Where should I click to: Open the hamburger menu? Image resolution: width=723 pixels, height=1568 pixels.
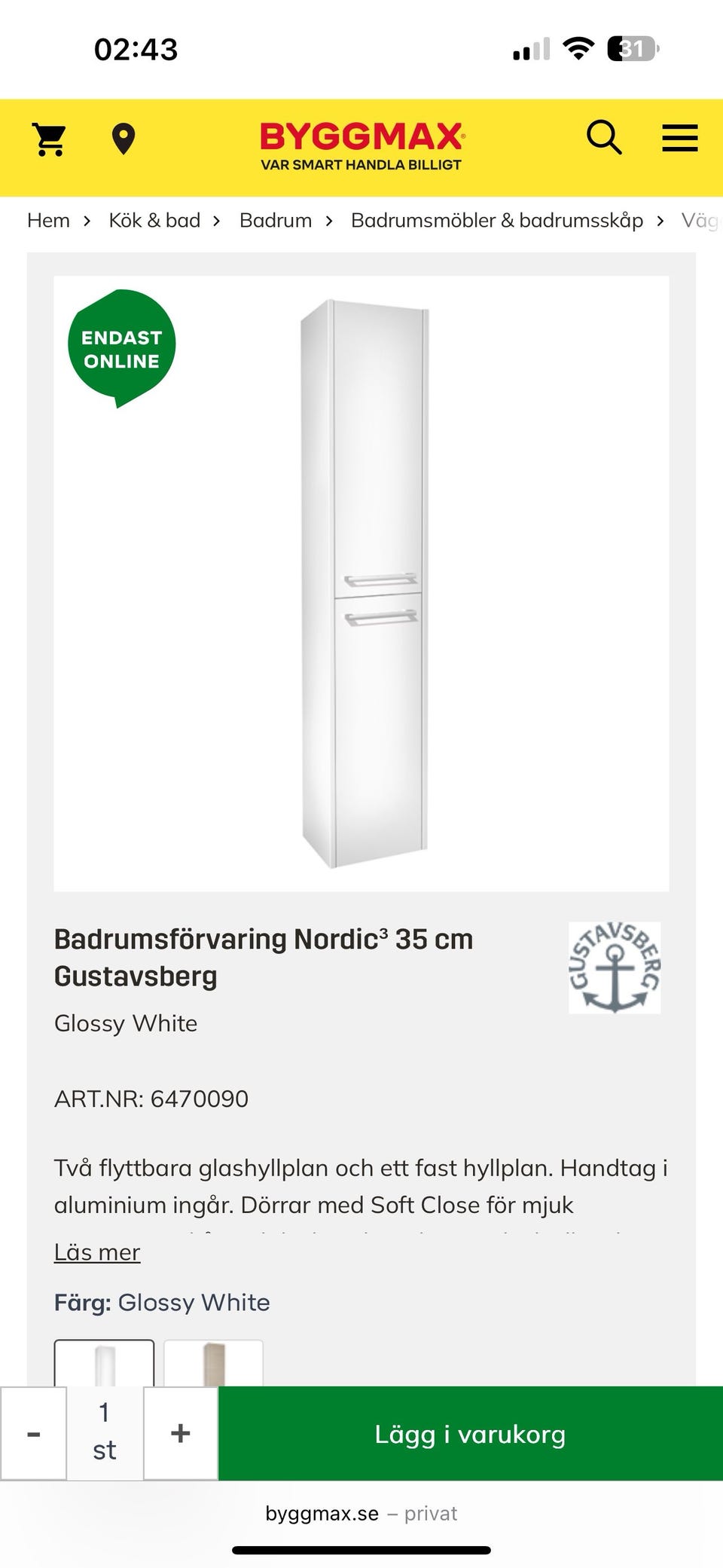pyautogui.click(x=679, y=138)
